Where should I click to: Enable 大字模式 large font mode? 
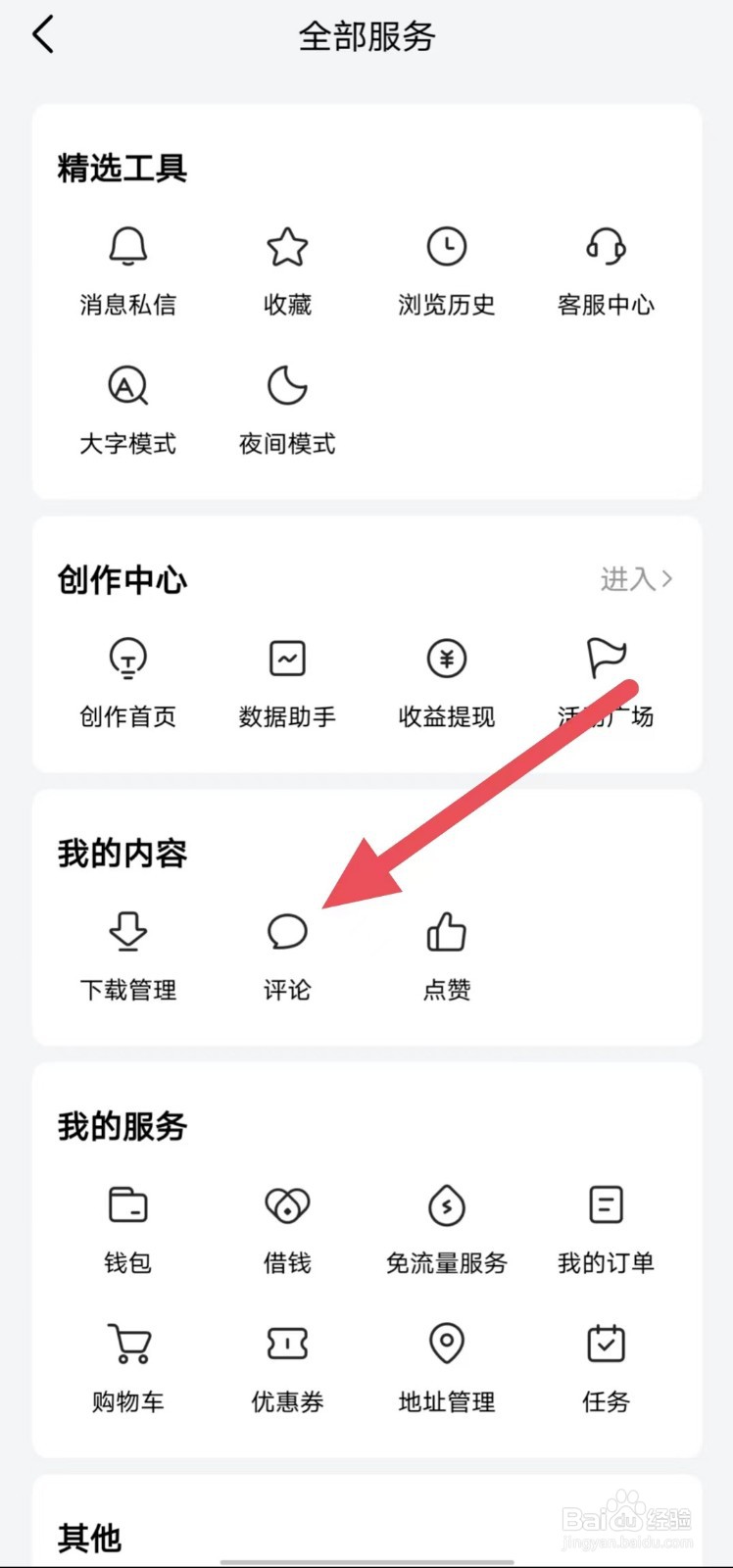click(x=127, y=407)
